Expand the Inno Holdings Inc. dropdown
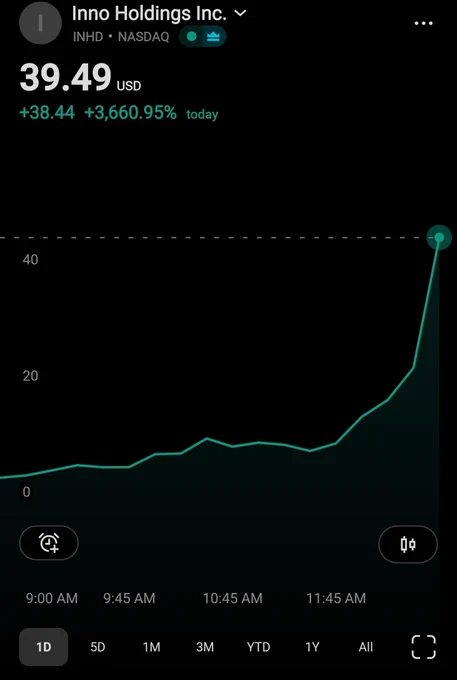 [240, 13]
